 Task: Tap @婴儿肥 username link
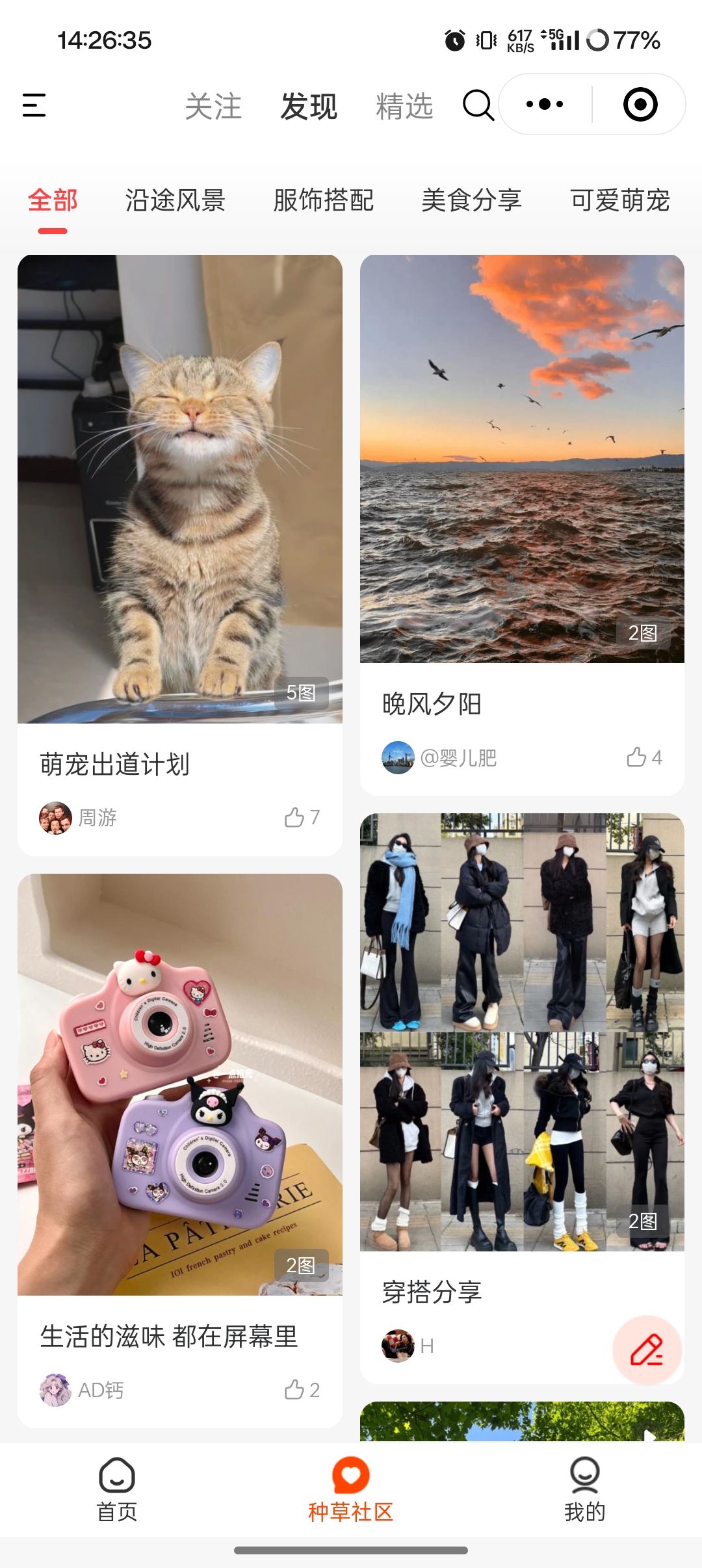point(460,757)
